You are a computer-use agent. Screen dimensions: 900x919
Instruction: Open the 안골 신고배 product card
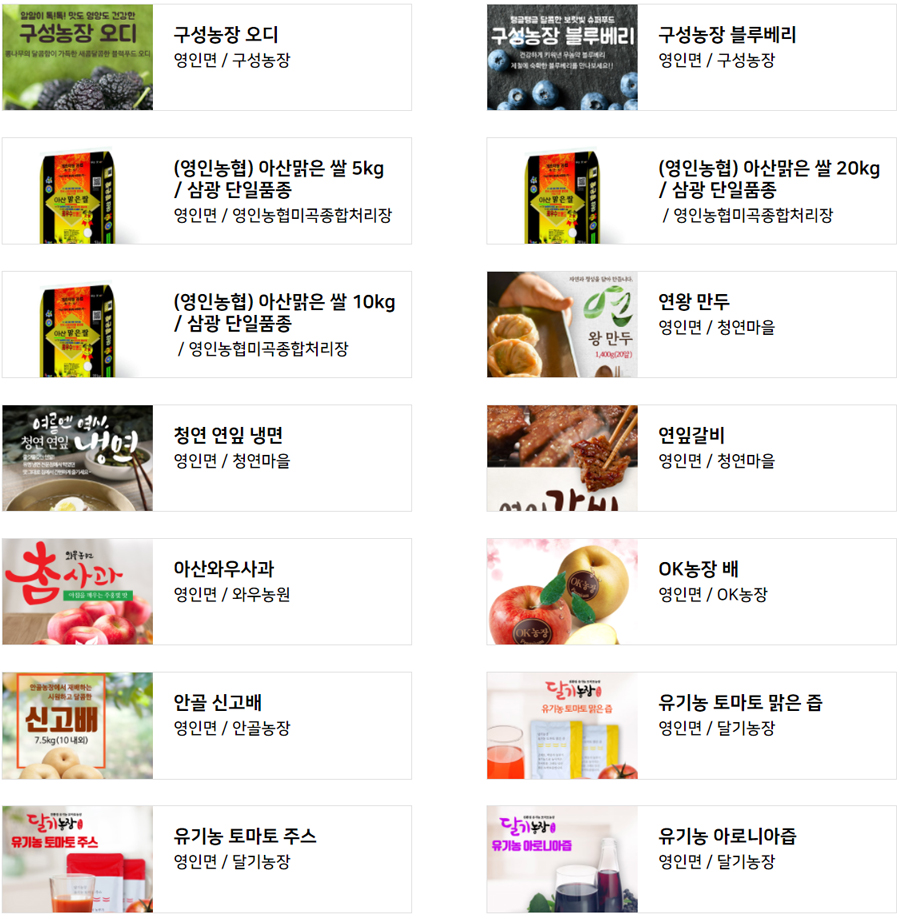(x=206, y=725)
